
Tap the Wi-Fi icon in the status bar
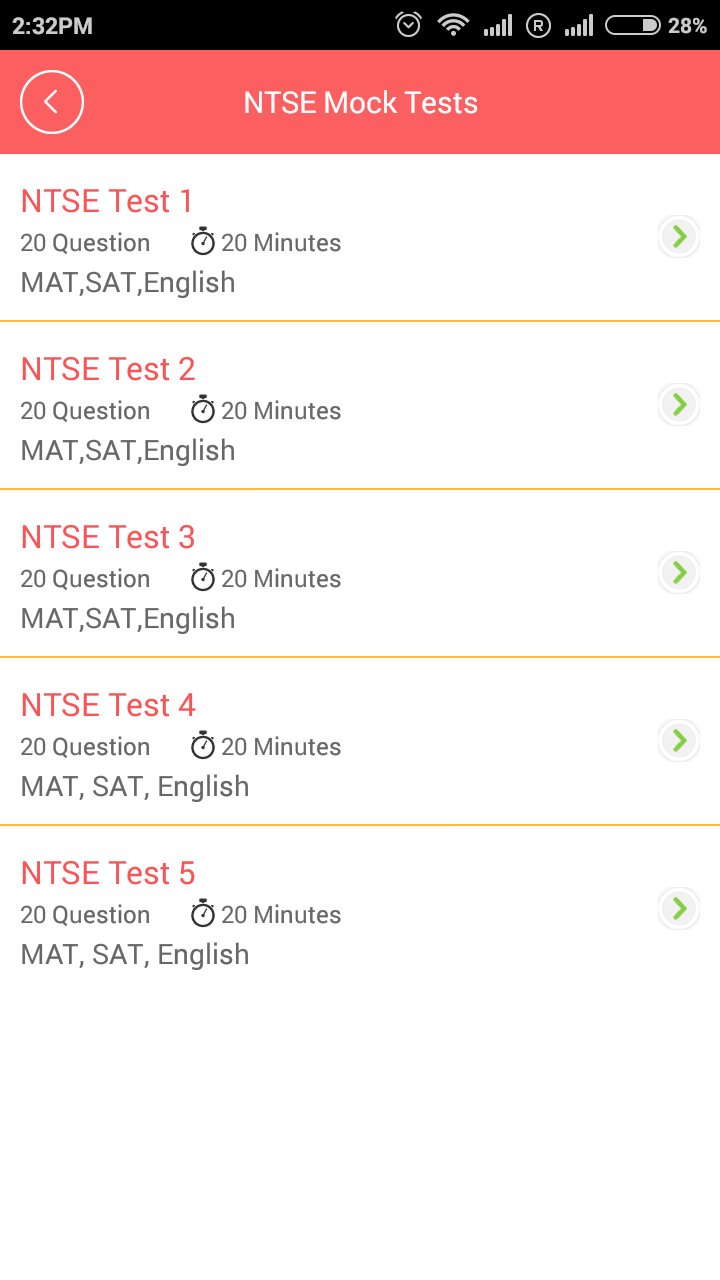[x=453, y=25]
